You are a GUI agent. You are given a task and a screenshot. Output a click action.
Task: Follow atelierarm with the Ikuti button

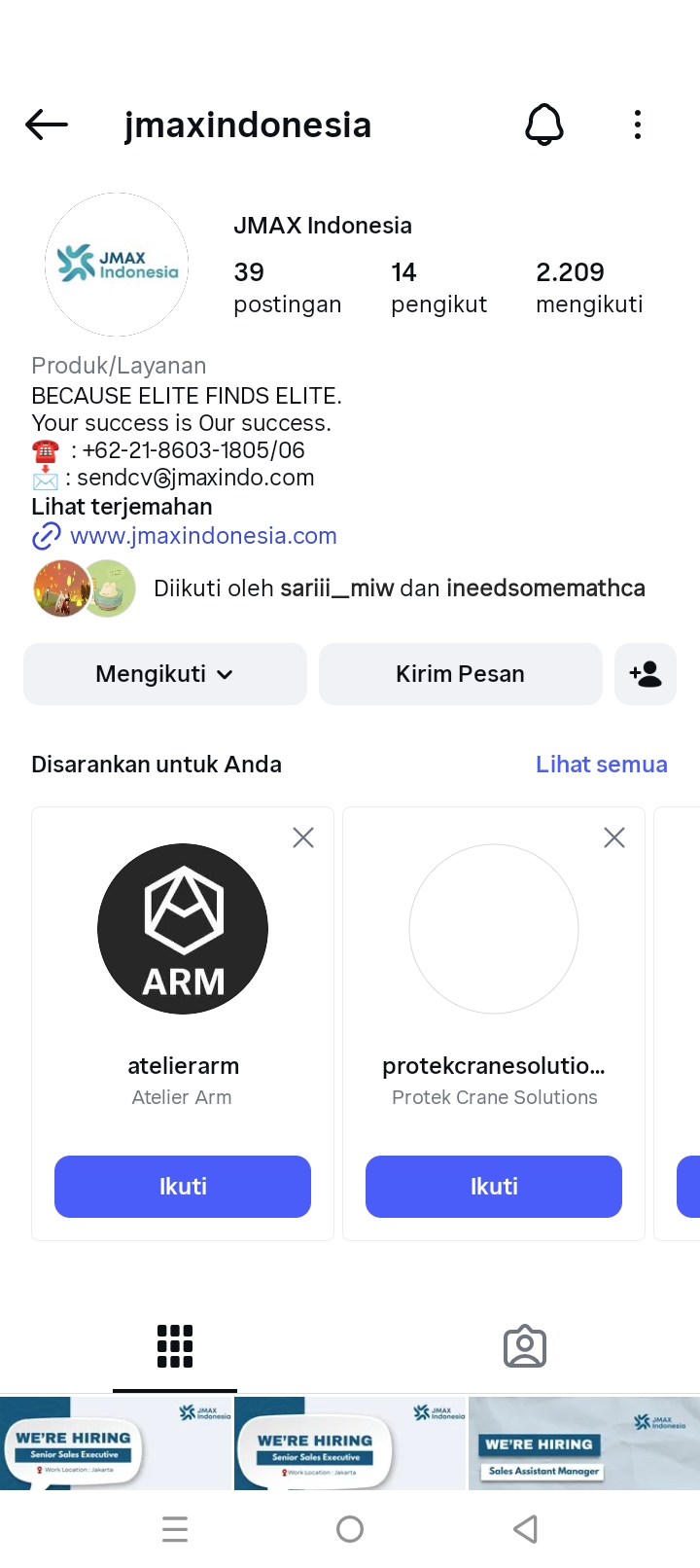tap(183, 1187)
